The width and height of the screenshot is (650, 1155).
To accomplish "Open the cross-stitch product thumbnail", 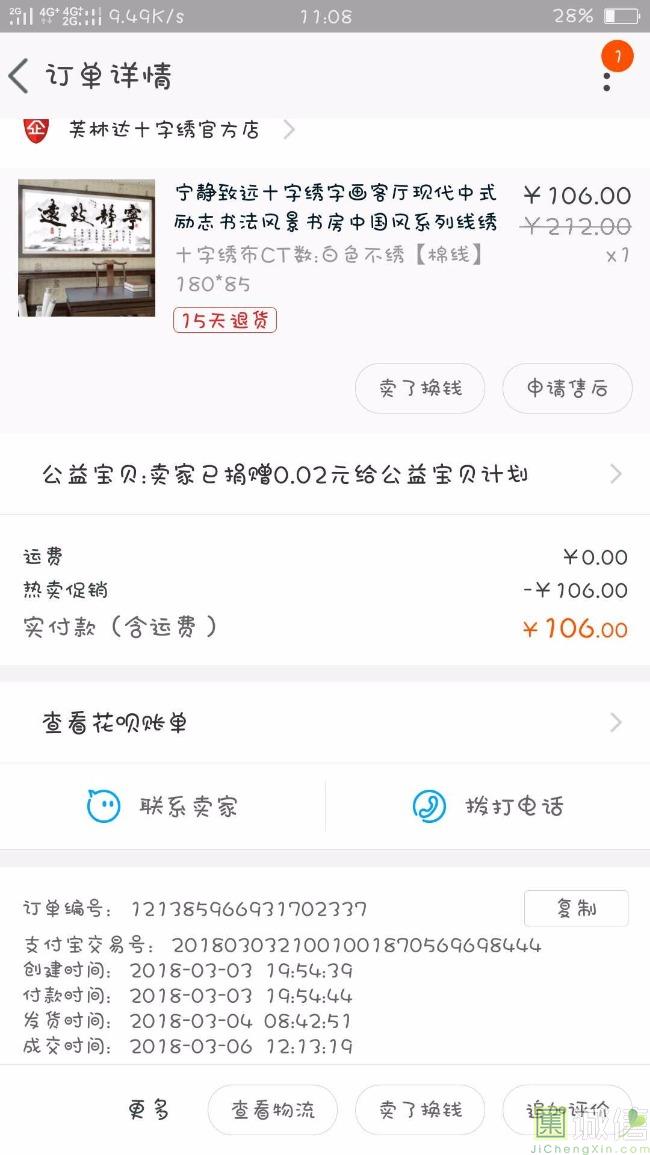I will [87, 248].
